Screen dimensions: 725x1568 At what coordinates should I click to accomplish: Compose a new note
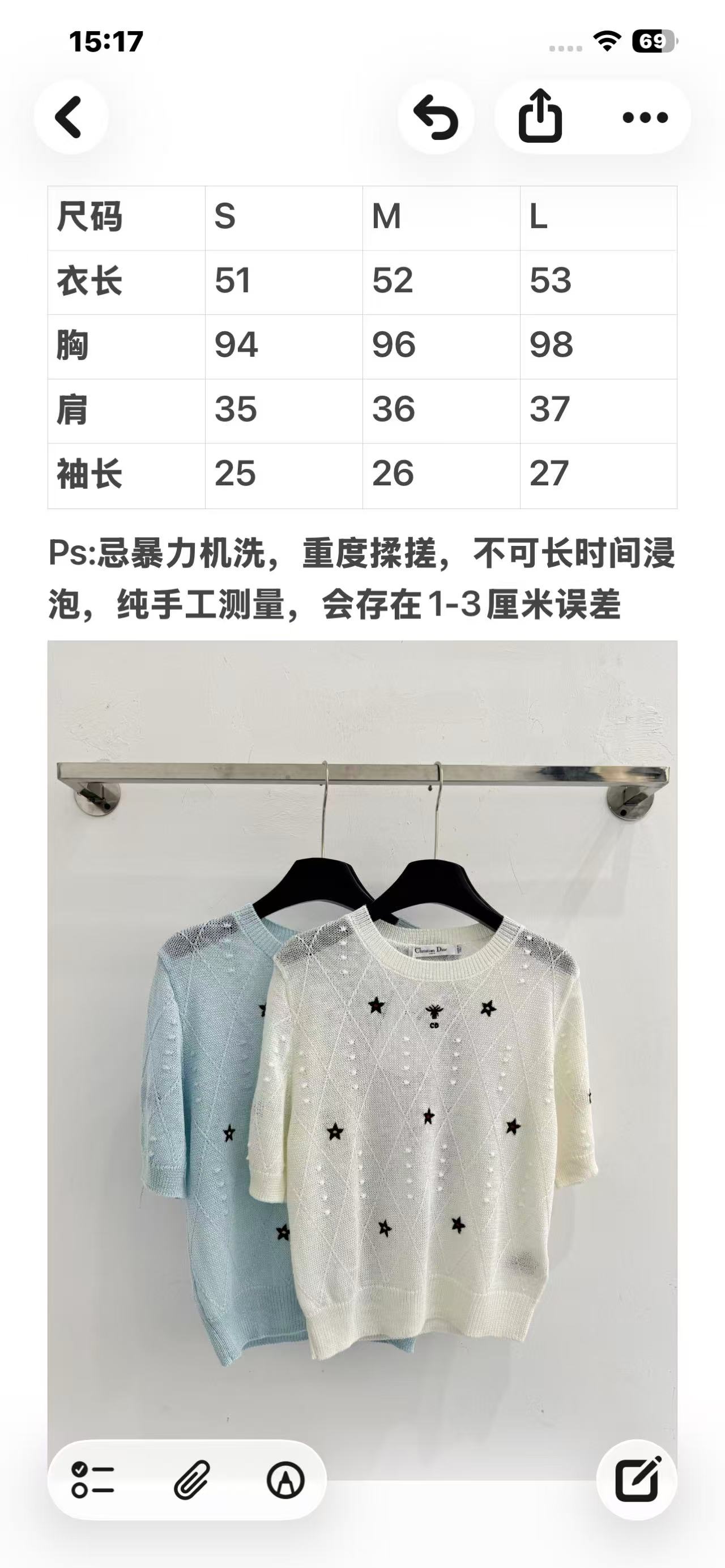[637, 1480]
